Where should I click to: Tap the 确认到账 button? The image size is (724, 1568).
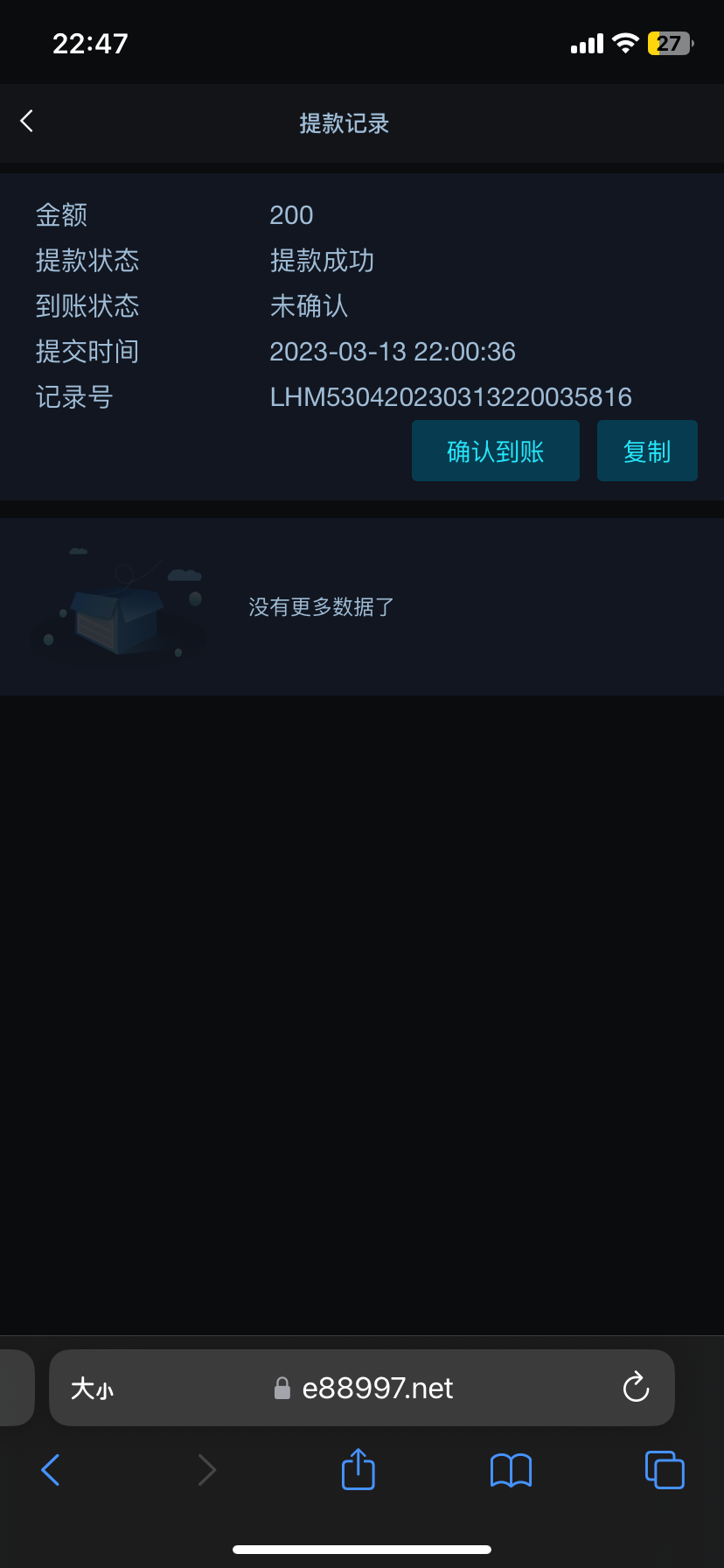pyautogui.click(x=495, y=451)
